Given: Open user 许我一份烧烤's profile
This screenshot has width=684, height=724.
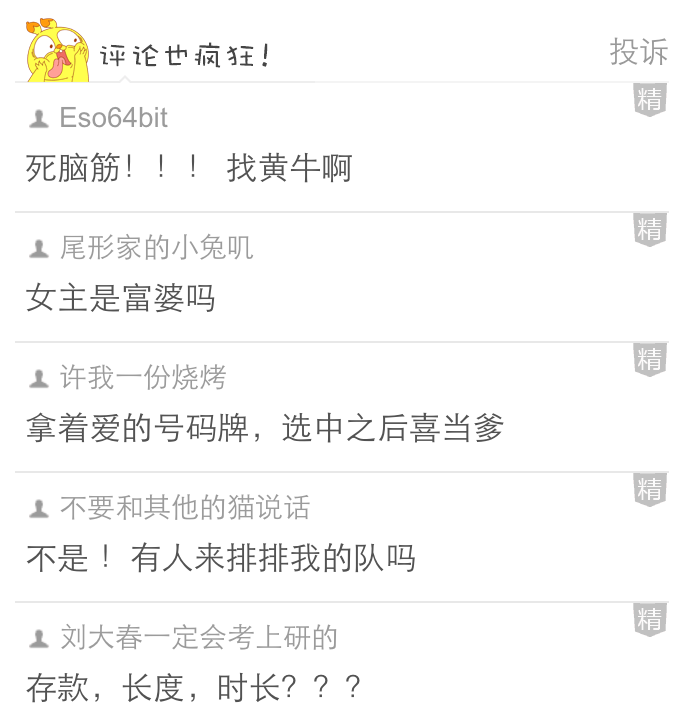Looking at the screenshot, I should [x=143, y=378].
